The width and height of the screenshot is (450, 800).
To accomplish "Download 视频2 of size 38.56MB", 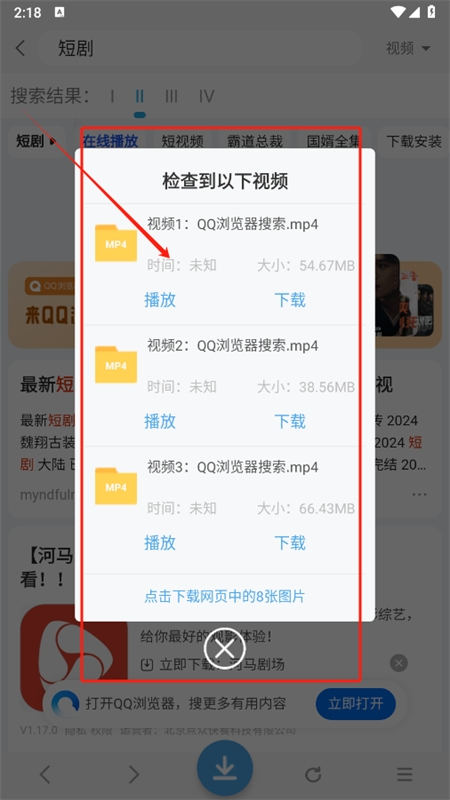I will coord(290,421).
